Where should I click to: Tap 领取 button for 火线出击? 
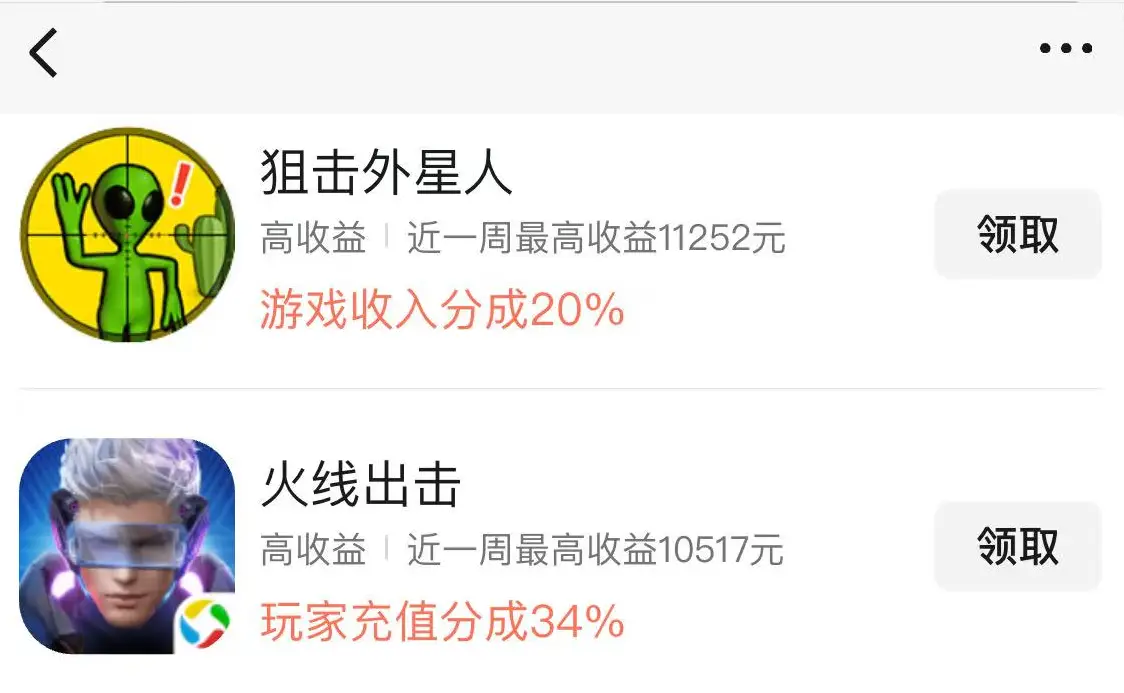point(1017,546)
